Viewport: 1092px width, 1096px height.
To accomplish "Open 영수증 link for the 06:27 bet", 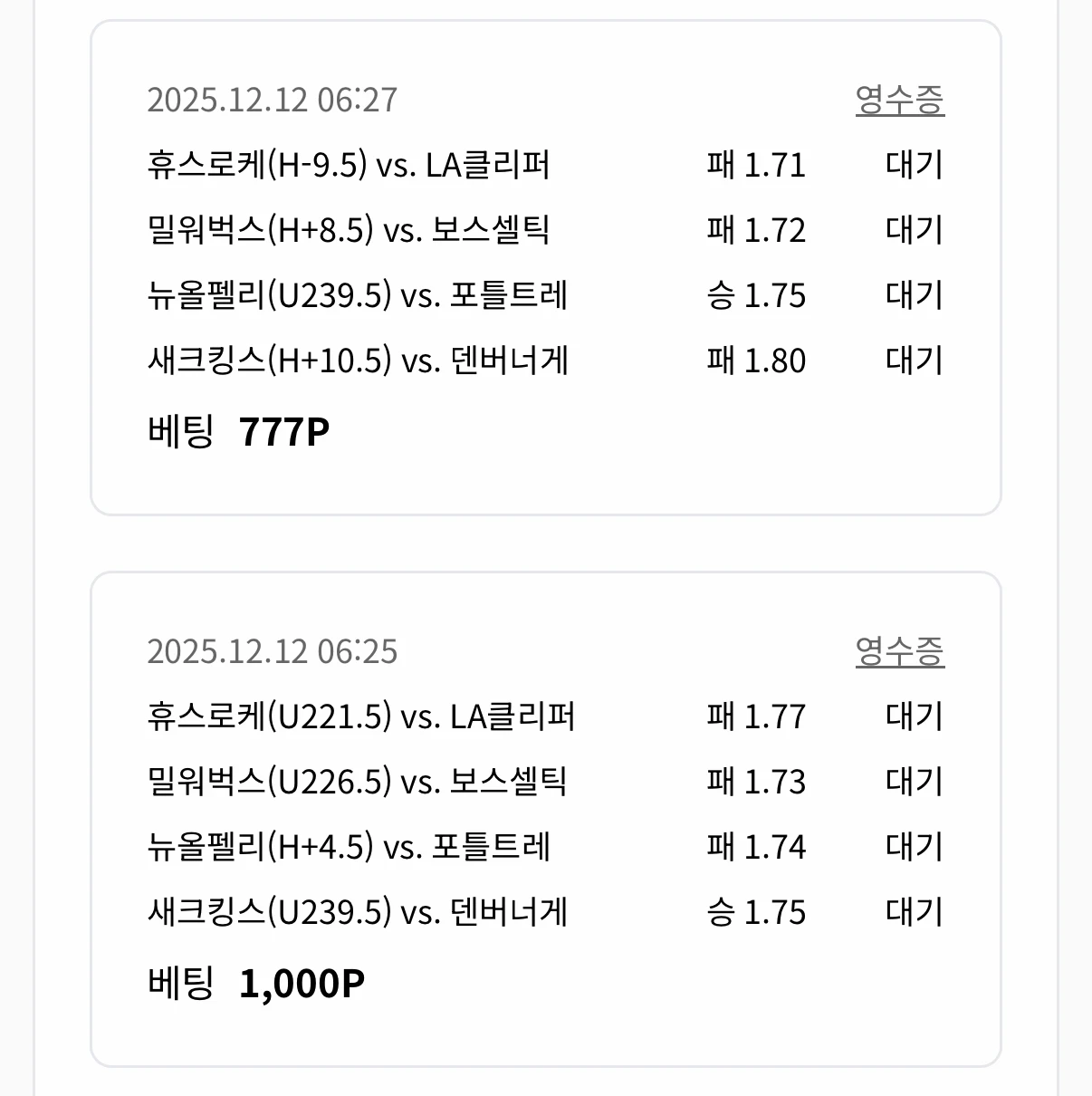I will pos(899,100).
